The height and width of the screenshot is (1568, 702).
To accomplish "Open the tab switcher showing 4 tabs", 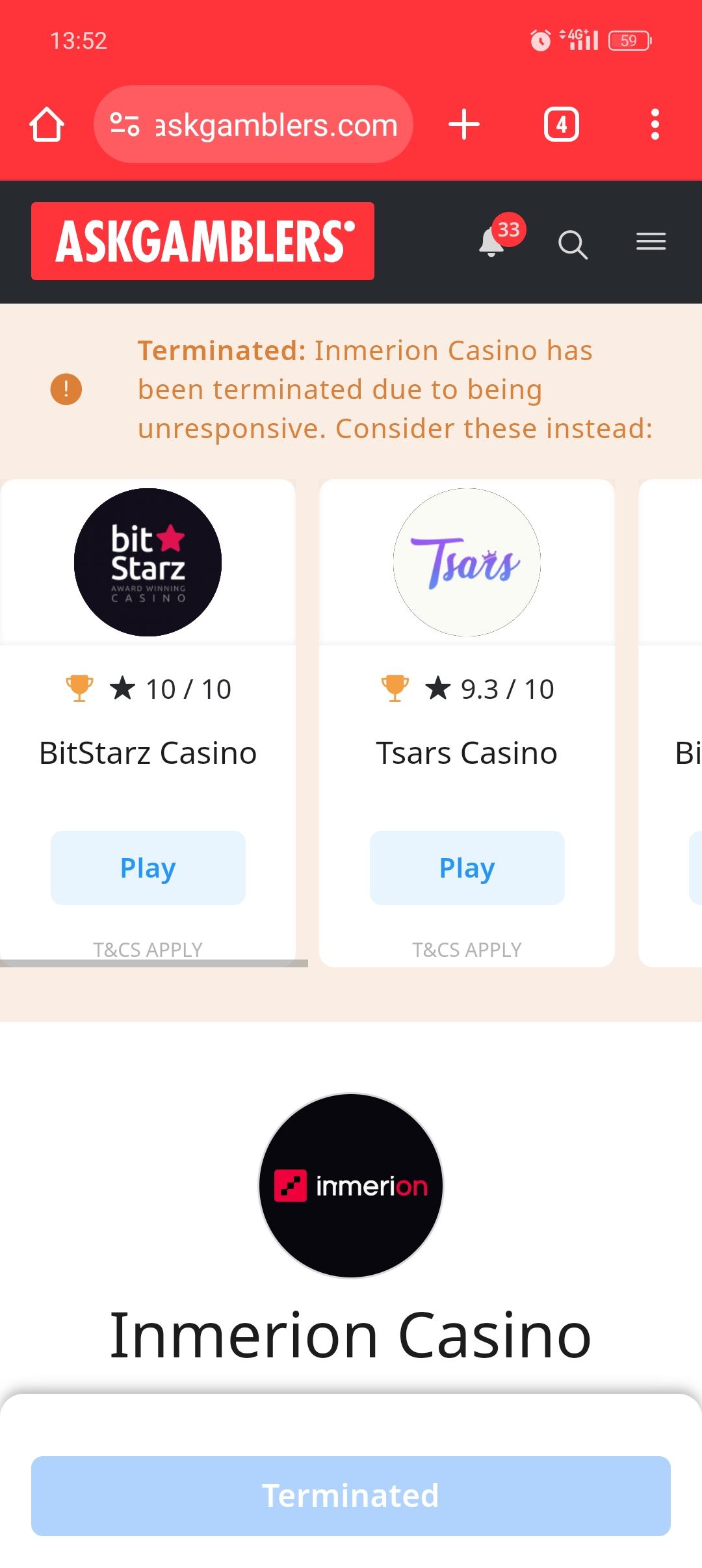I will [561, 124].
